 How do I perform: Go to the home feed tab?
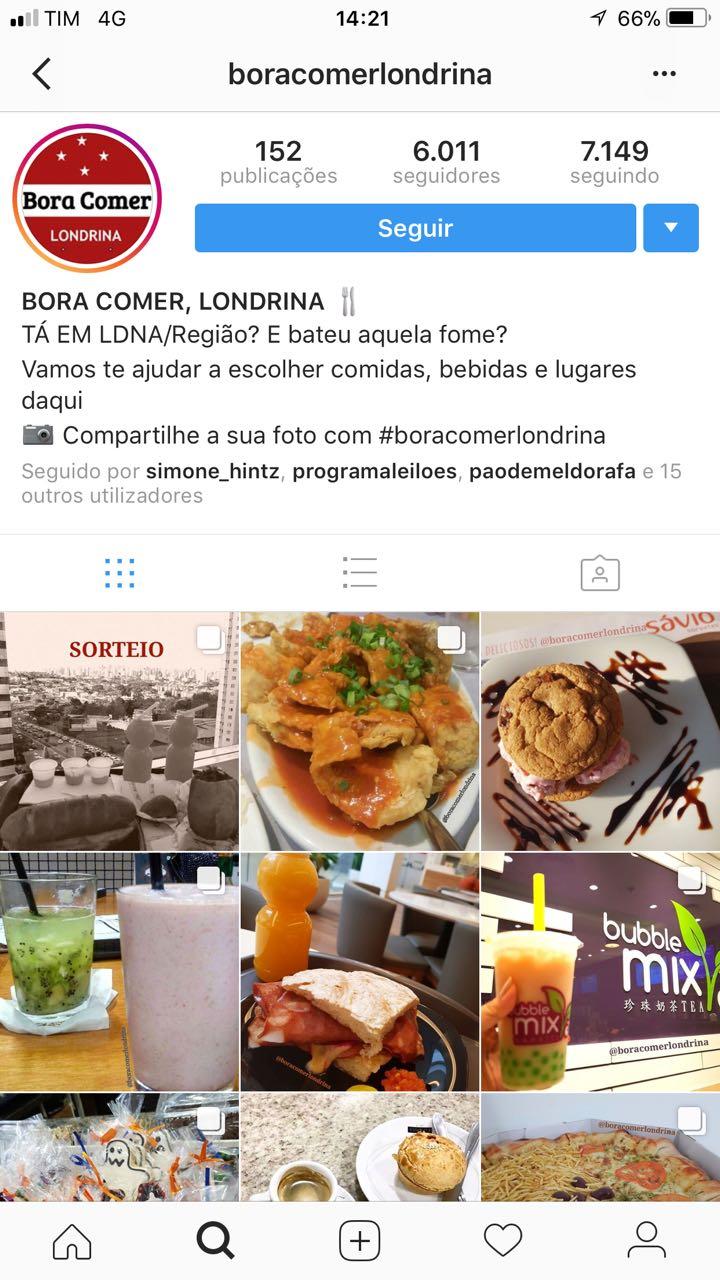72,1241
